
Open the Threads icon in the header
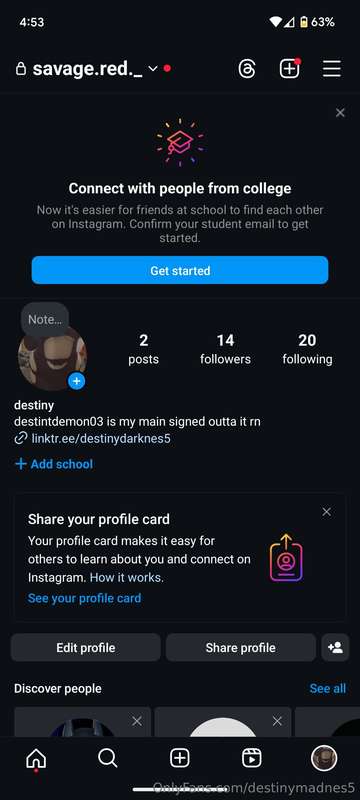click(x=247, y=68)
